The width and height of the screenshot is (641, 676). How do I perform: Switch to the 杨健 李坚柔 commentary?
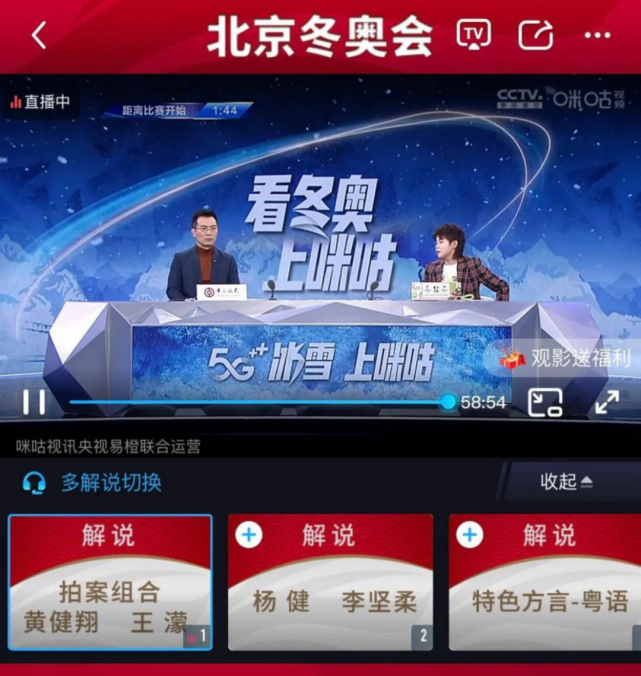click(330, 583)
